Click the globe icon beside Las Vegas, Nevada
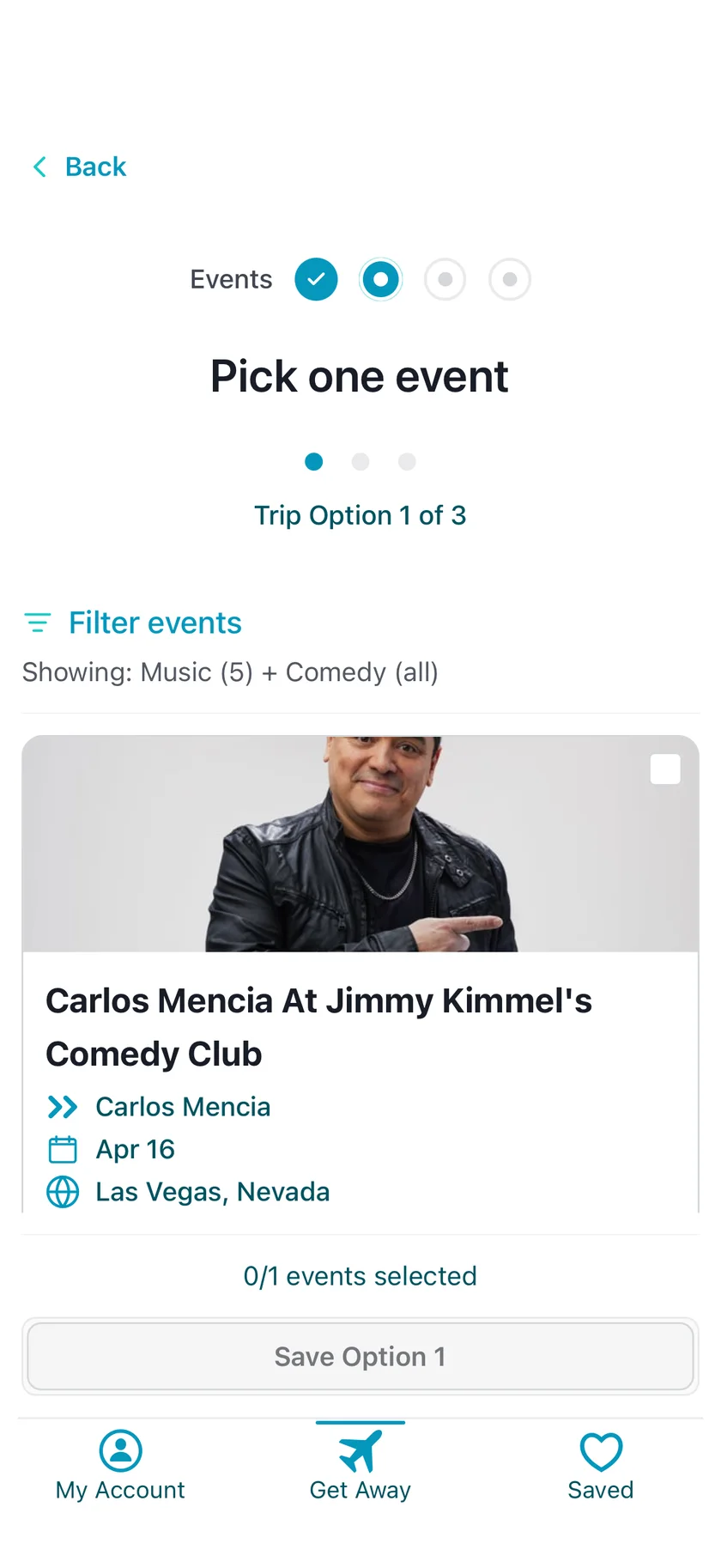The image size is (721, 1568). [62, 1192]
